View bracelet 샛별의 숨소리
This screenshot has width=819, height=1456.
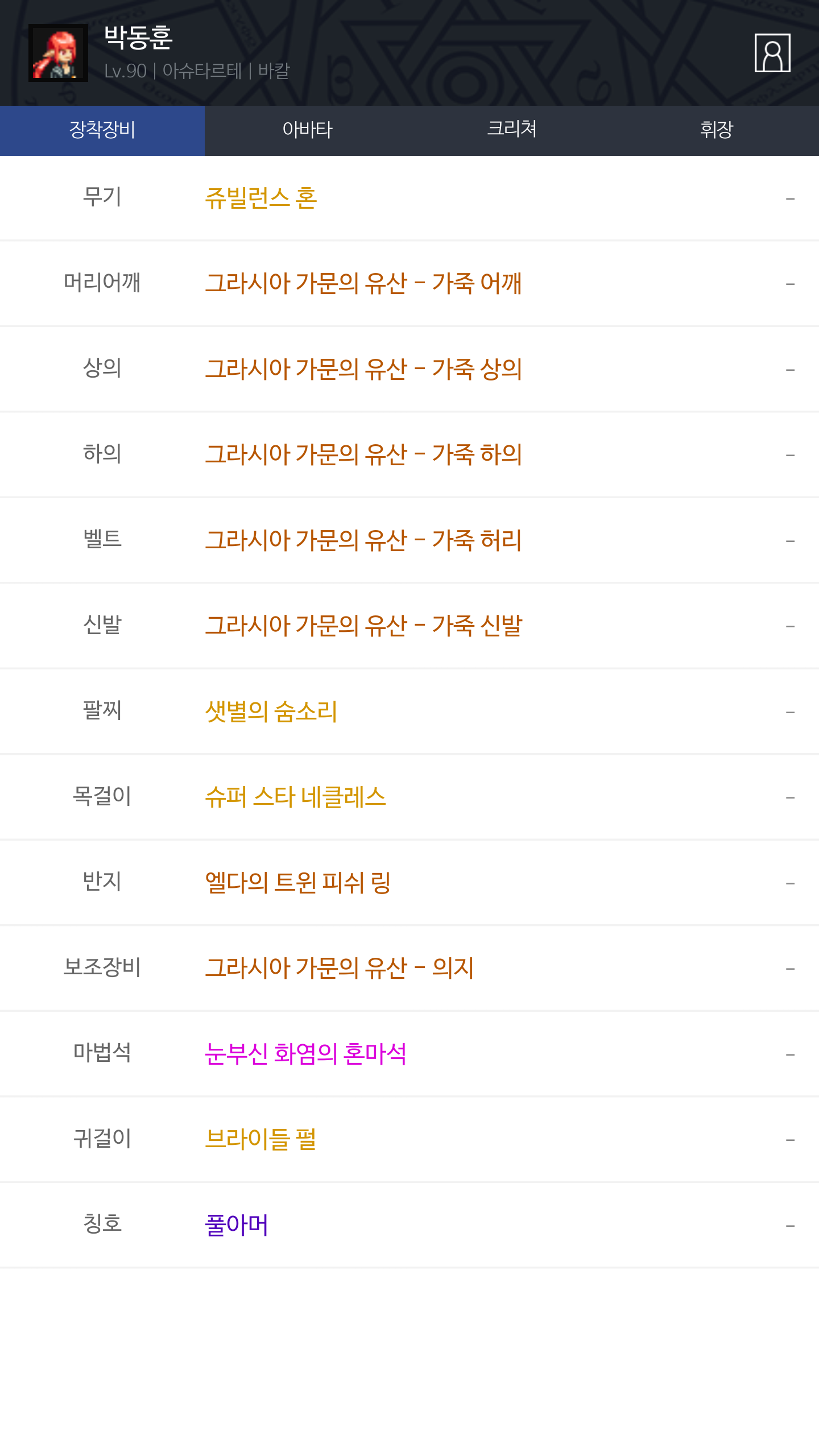coord(271,712)
